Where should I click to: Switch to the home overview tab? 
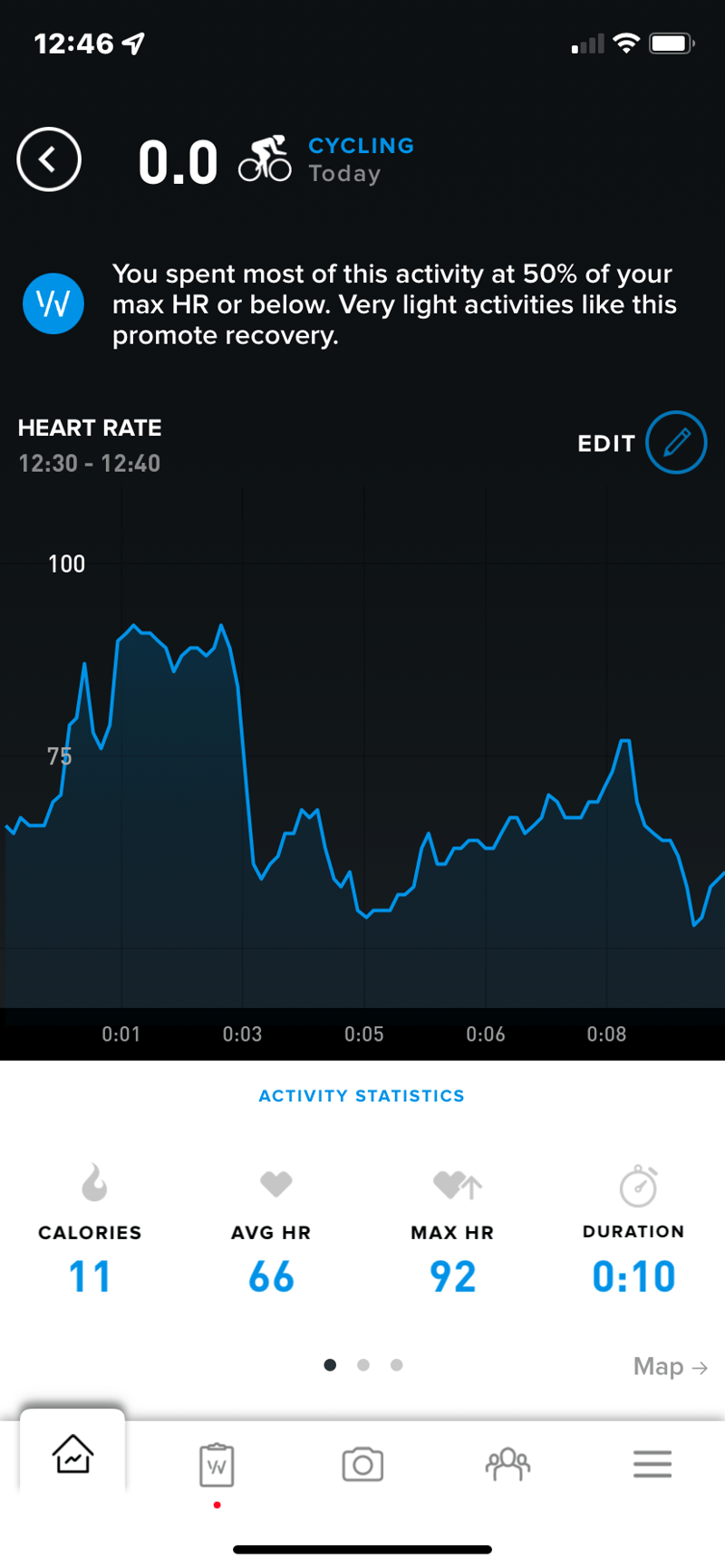72,1455
